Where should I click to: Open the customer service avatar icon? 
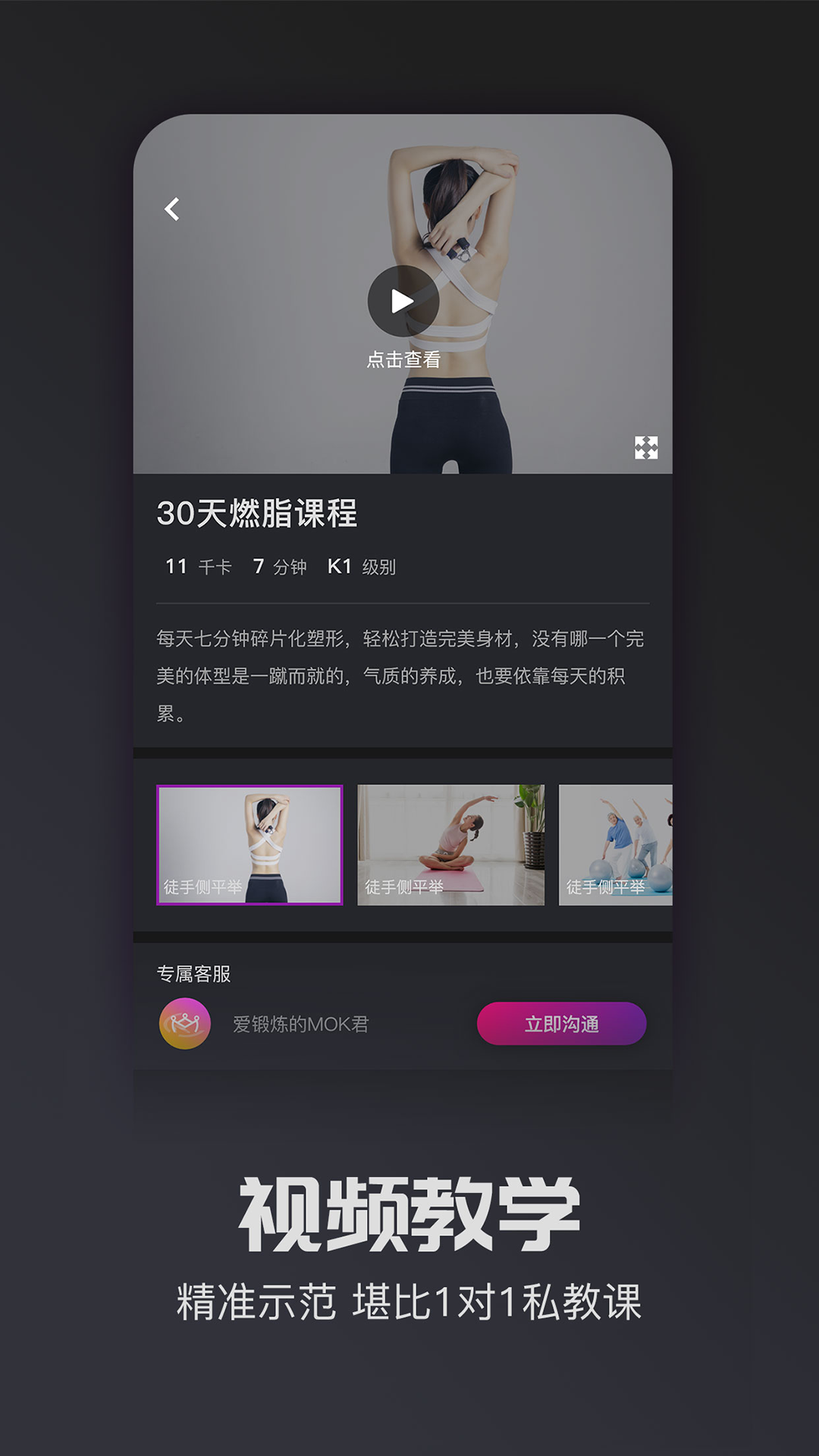pos(184,1023)
